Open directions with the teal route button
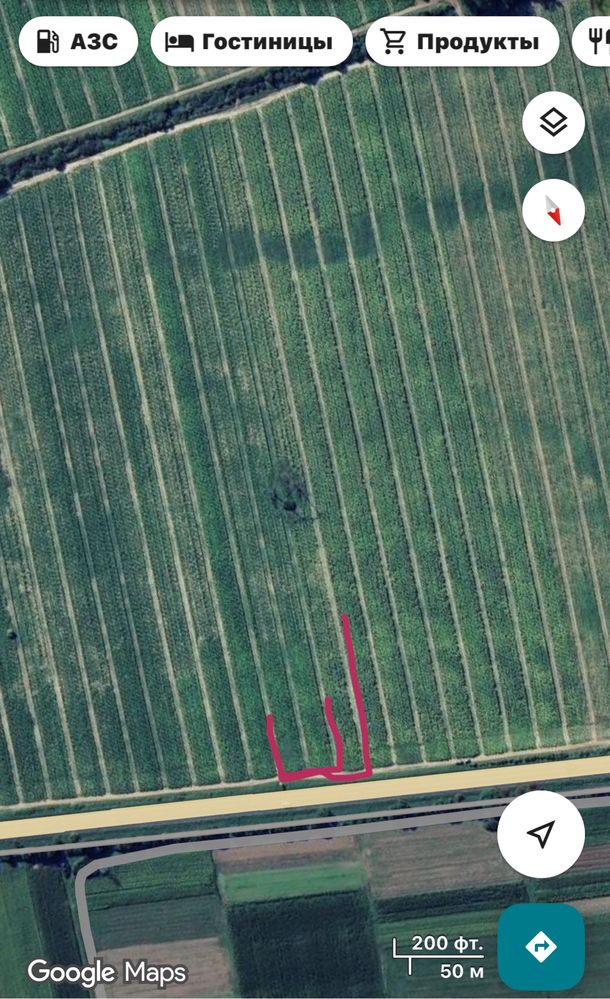This screenshot has width=610, height=999. (x=541, y=947)
